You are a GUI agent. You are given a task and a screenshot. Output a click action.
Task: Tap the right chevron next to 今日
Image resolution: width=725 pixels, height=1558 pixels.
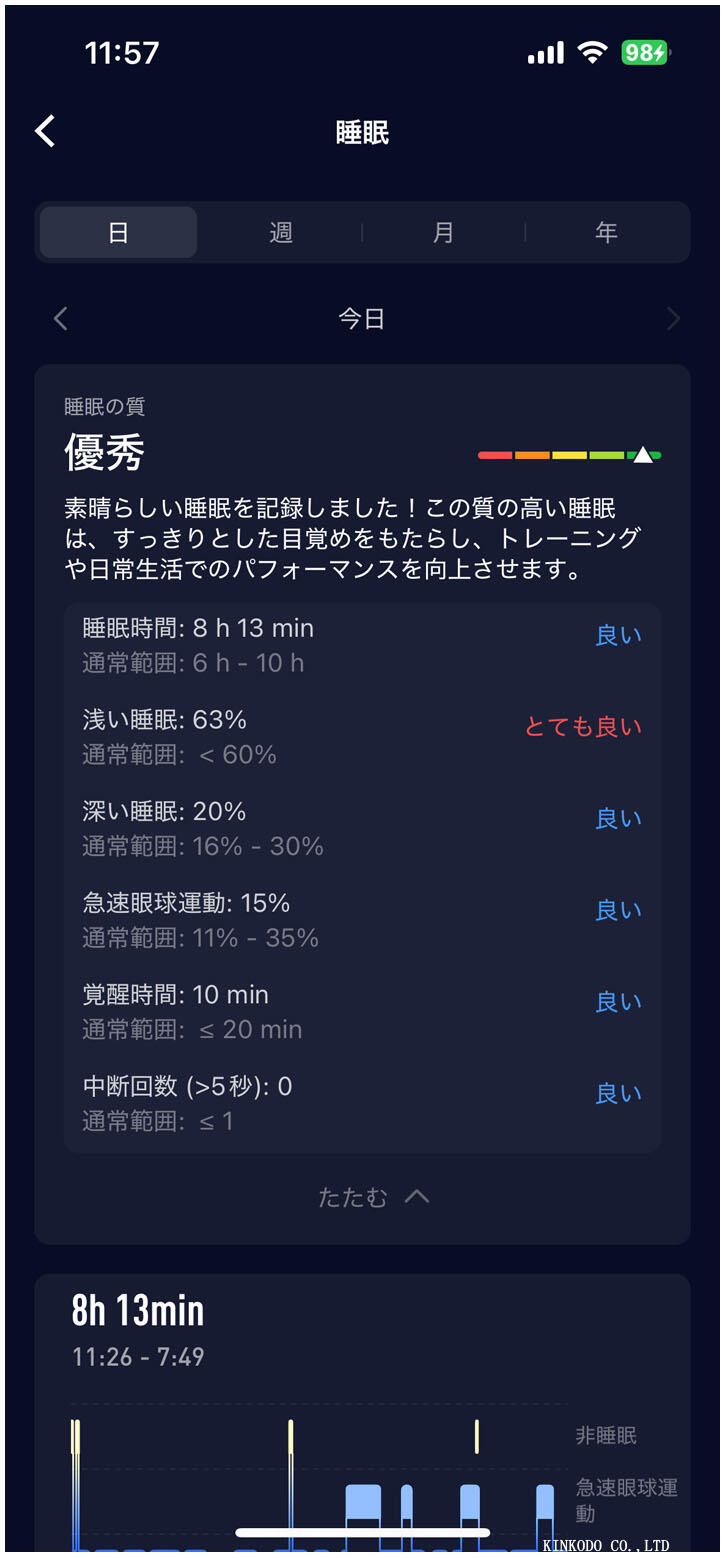[x=672, y=318]
